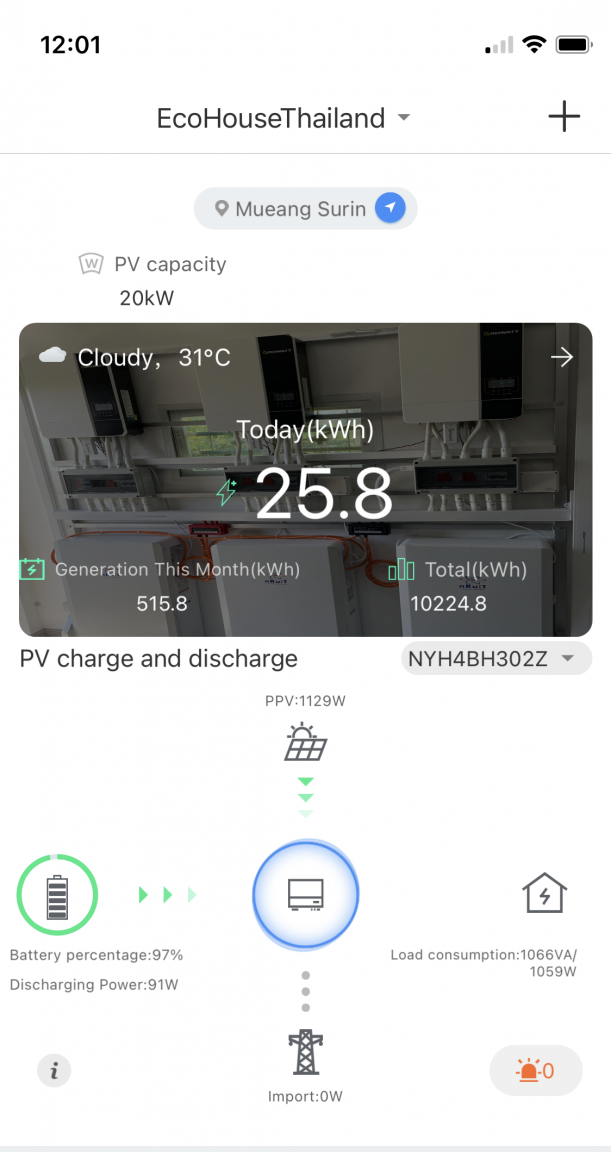Open the grid import tower icon
This screenshot has height=1152, width=611.
click(305, 1052)
